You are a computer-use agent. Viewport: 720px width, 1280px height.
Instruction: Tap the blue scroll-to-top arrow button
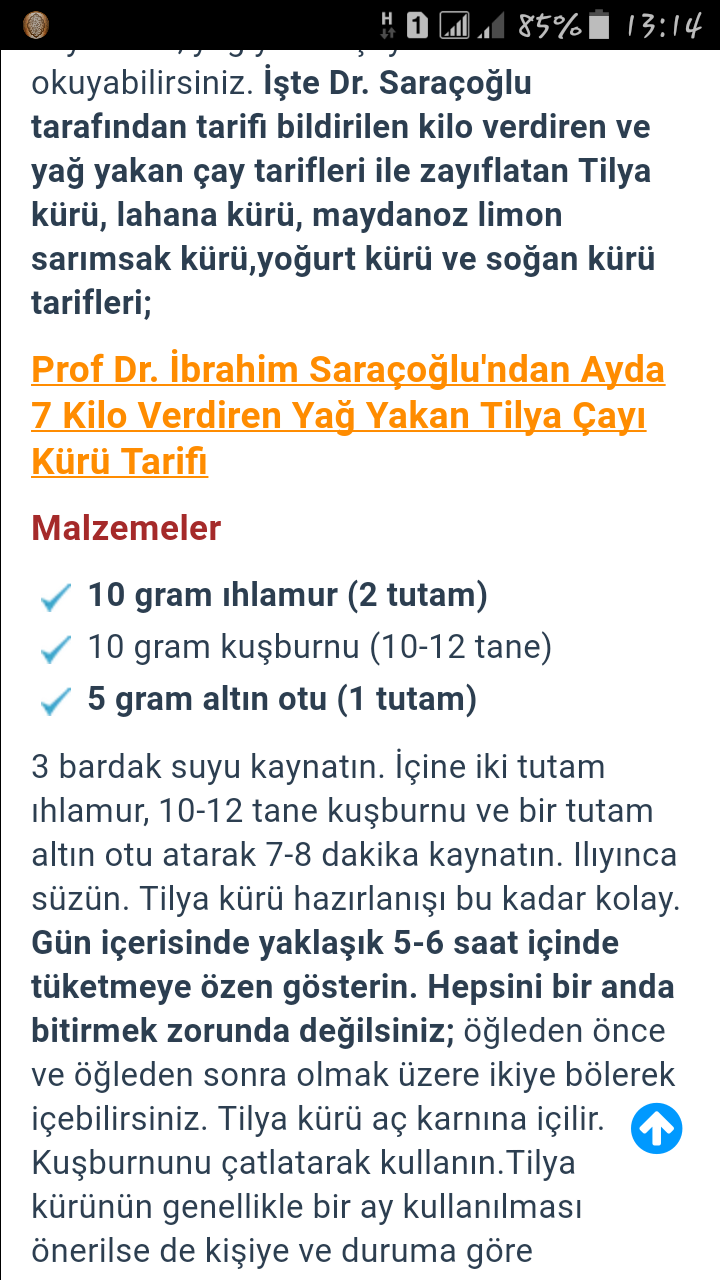pos(657,1128)
